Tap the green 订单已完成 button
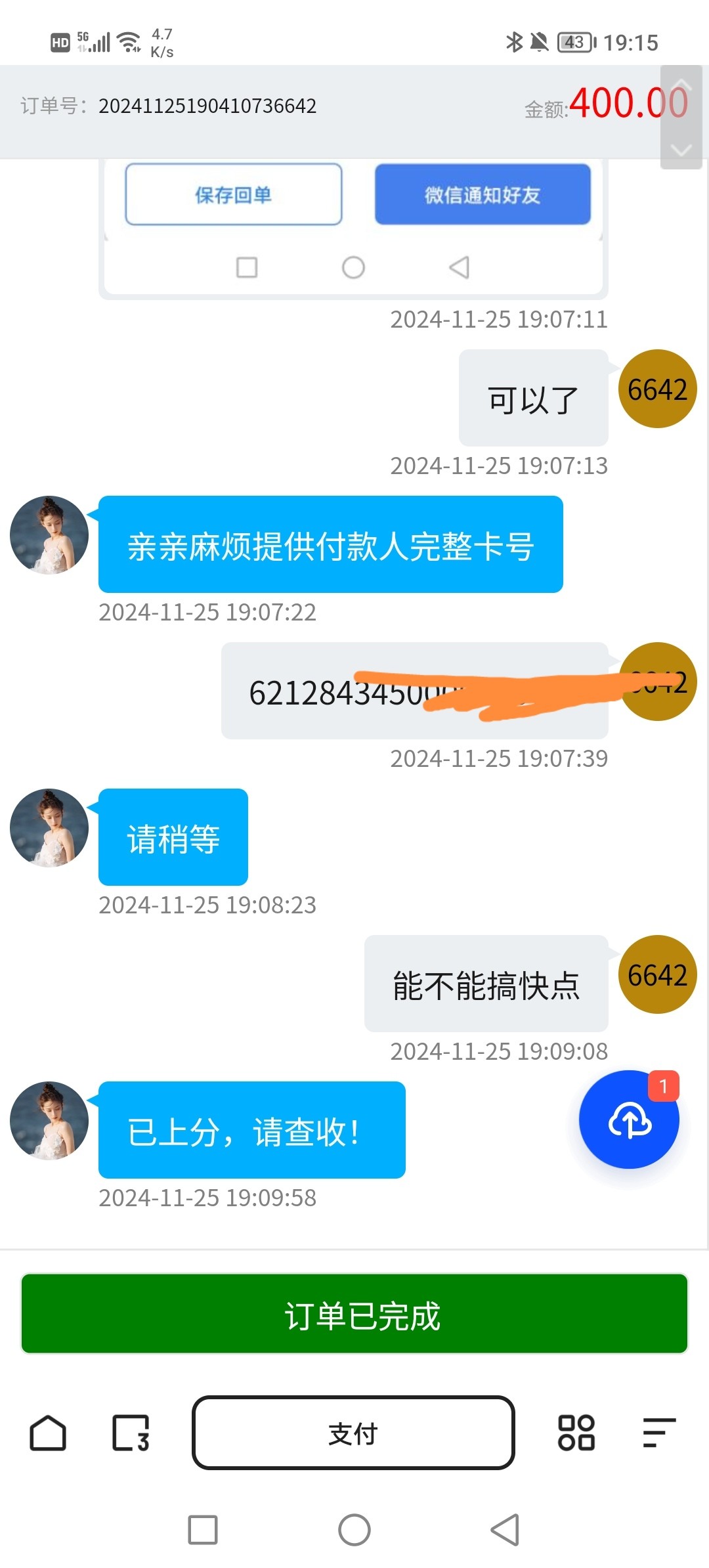Viewport: 709px width, 1568px height. pos(354,1315)
